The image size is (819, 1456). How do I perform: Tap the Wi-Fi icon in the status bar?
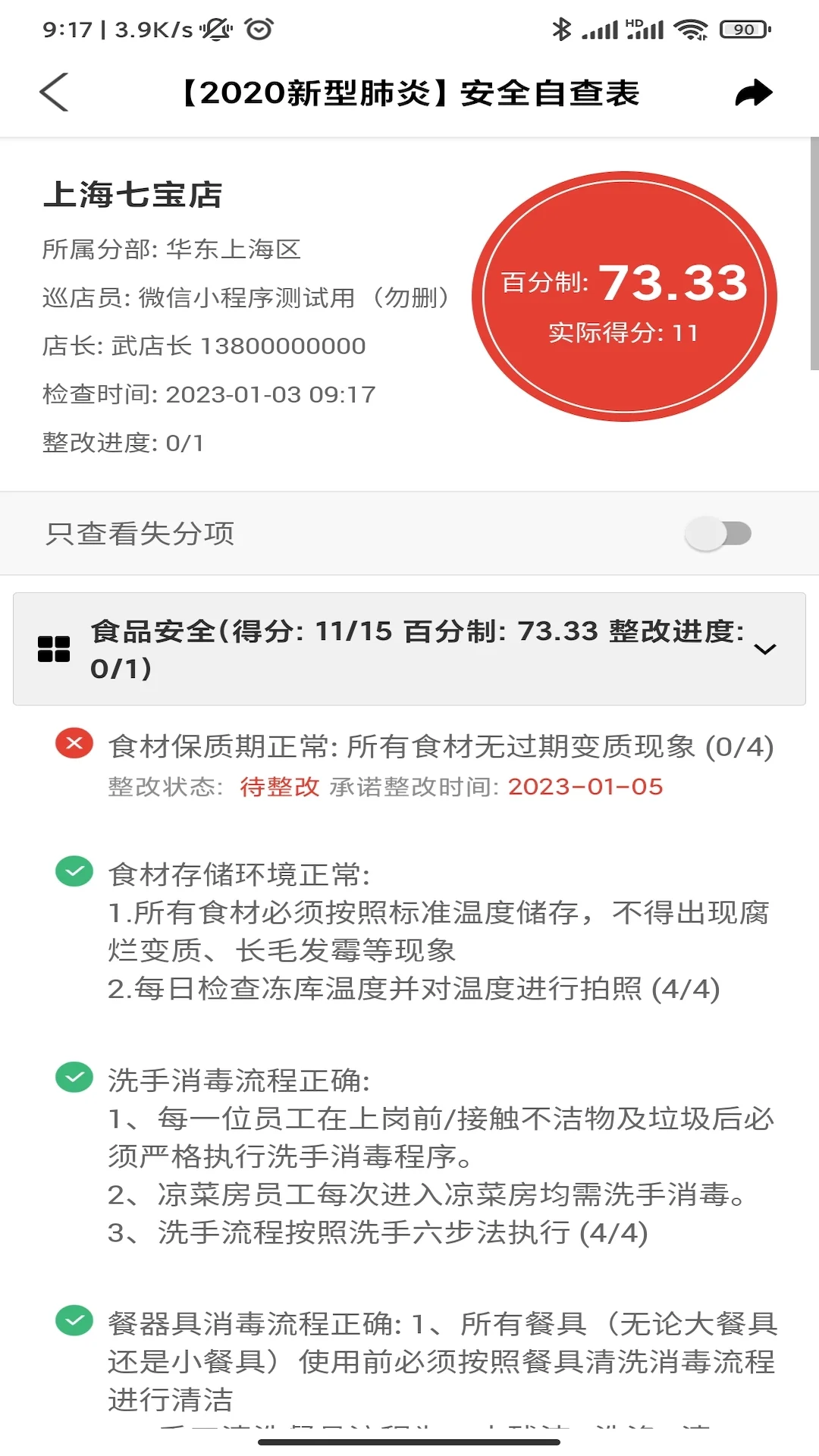(692, 29)
